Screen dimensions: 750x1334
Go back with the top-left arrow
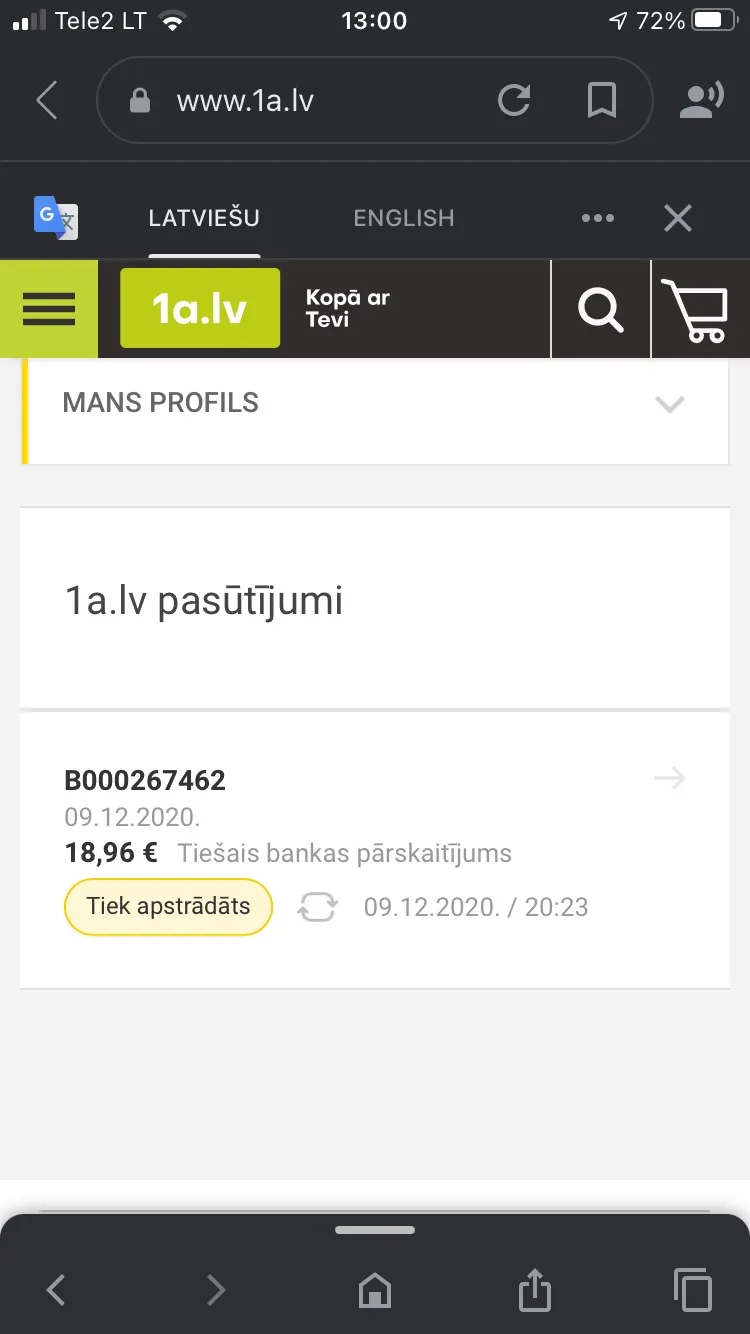pyautogui.click(x=46, y=100)
